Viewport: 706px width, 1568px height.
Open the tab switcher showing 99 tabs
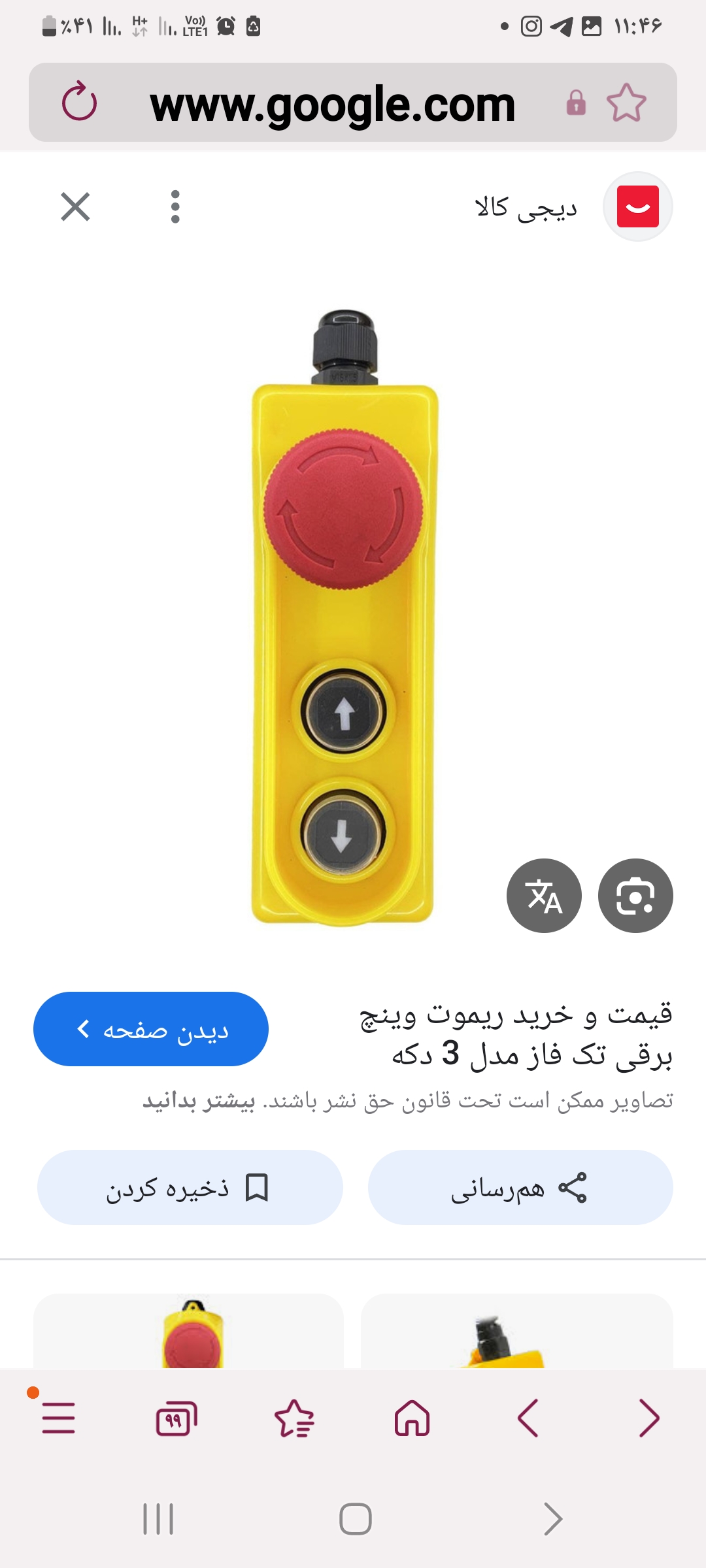176,1418
